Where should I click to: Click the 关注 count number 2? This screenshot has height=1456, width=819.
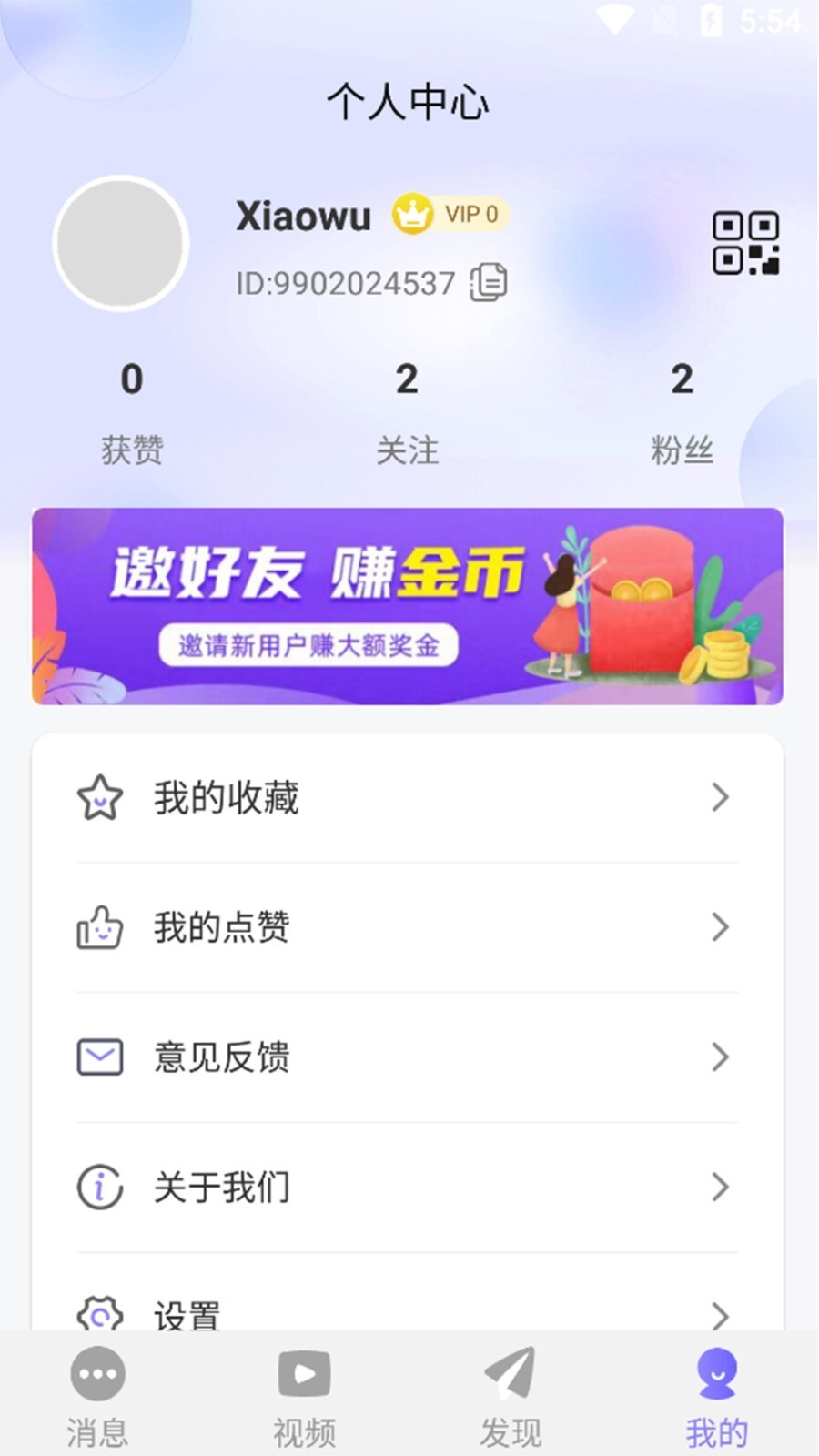coord(408,380)
